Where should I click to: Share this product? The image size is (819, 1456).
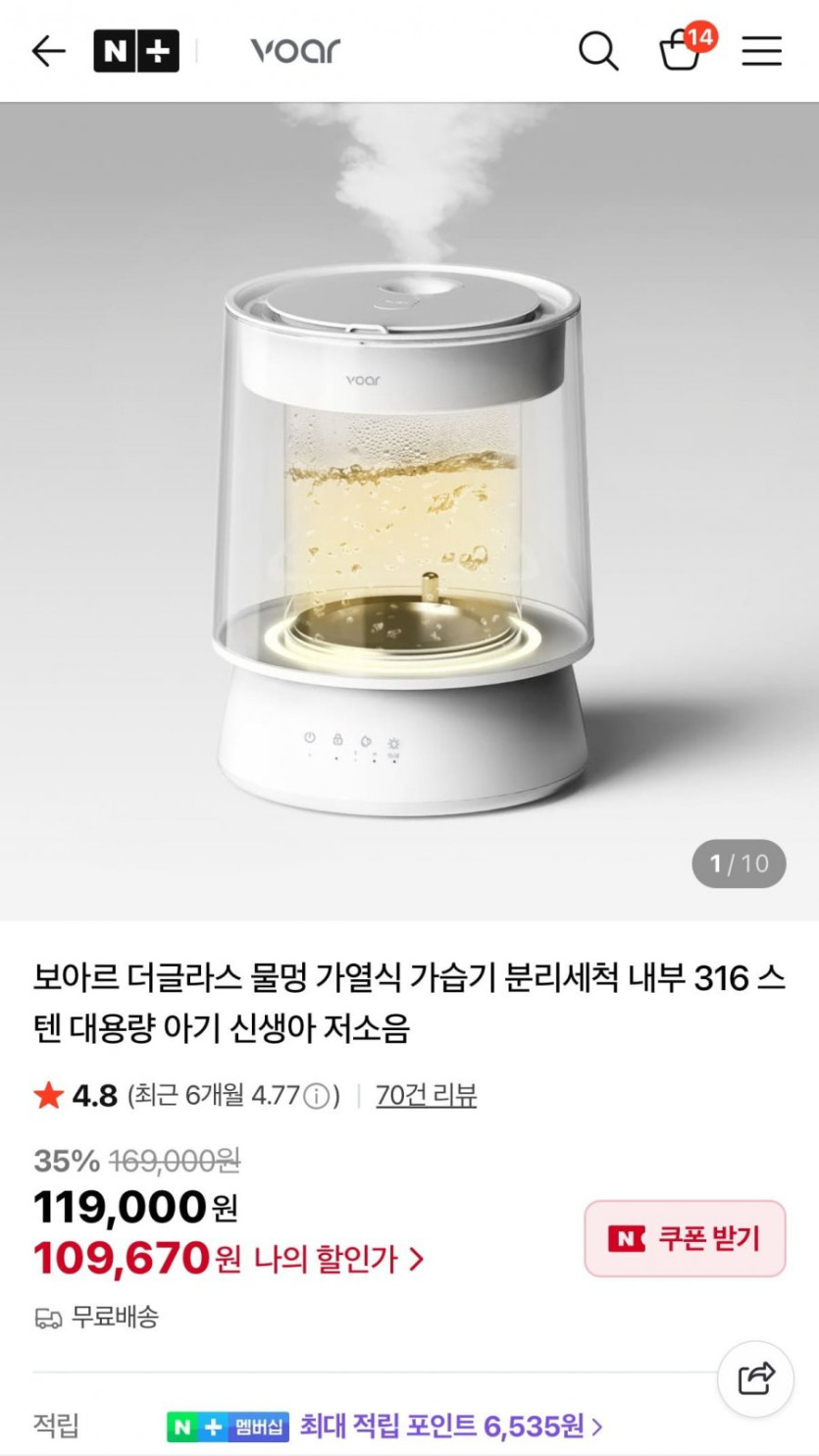(755, 1378)
